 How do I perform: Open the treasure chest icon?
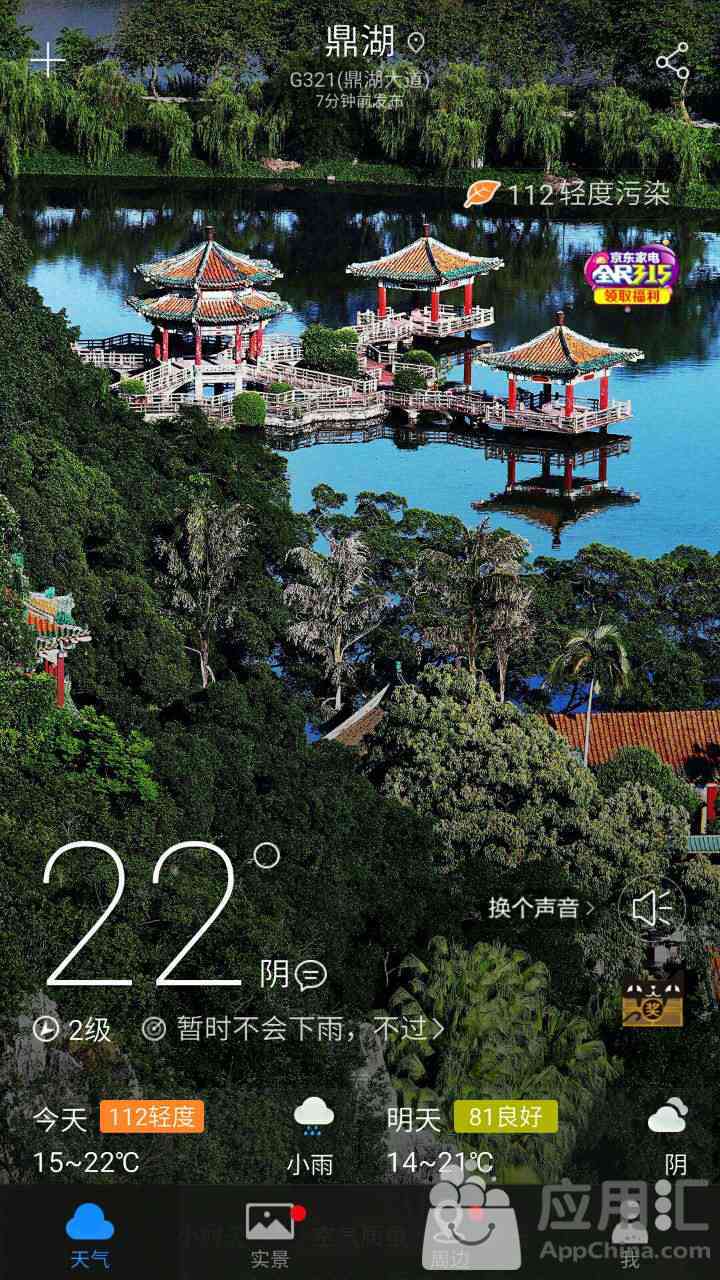[x=652, y=997]
